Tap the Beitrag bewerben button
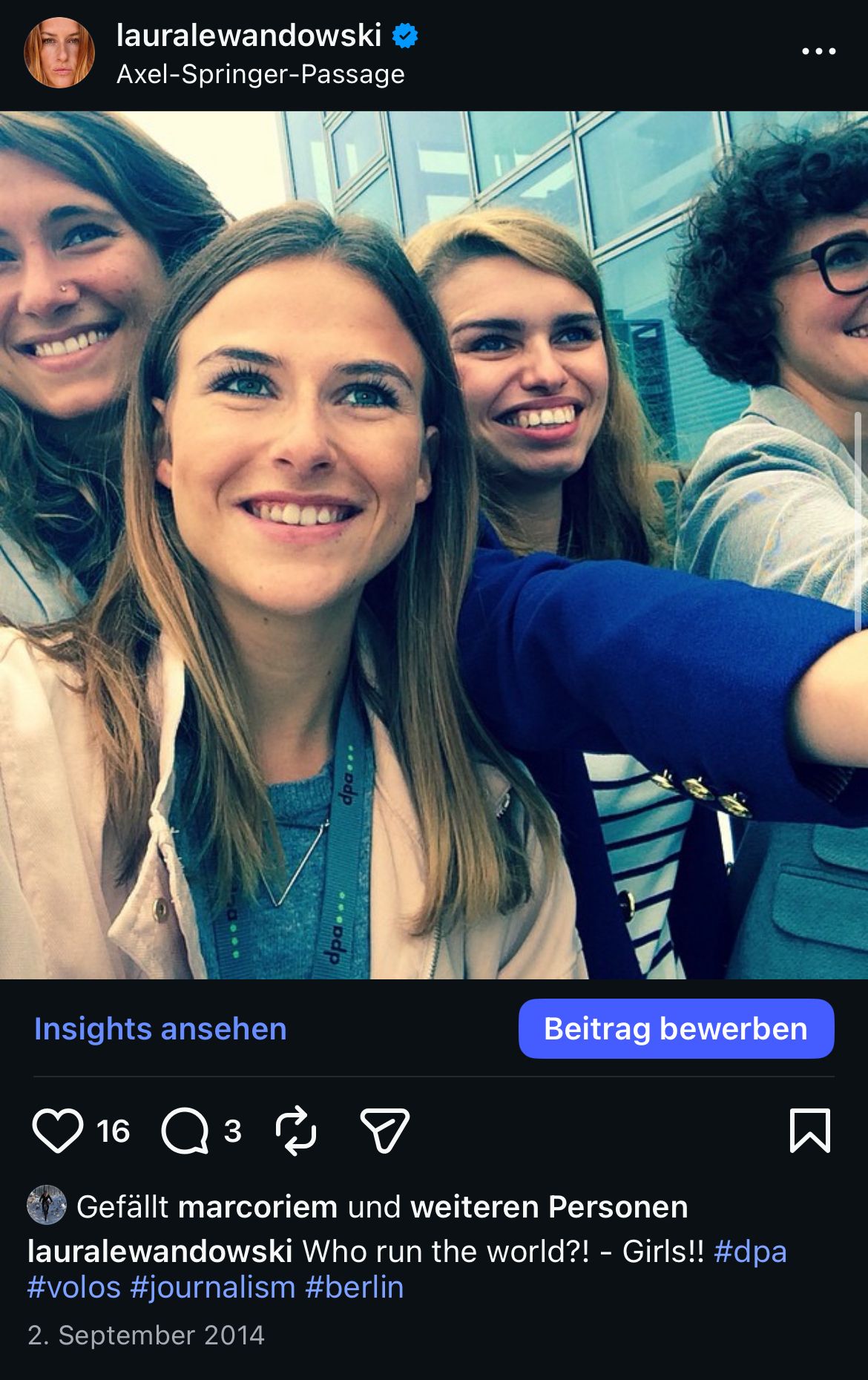The height and width of the screenshot is (1380, 868). click(676, 1028)
